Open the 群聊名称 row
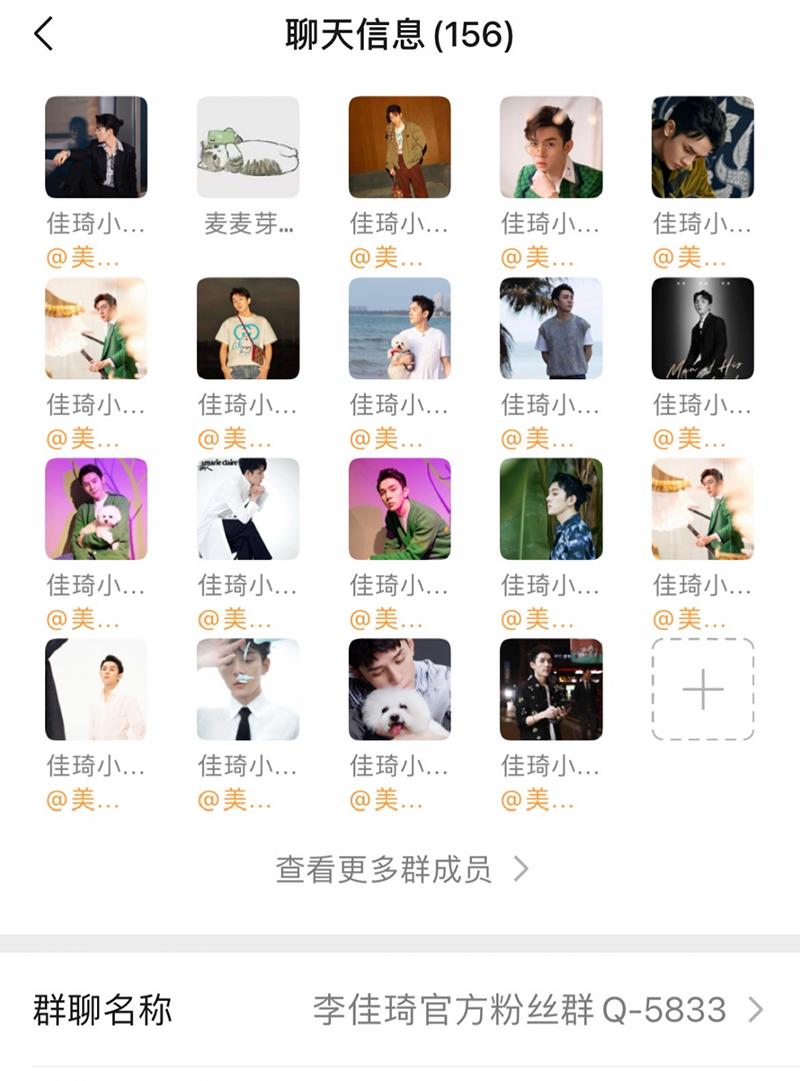 [x=400, y=1010]
